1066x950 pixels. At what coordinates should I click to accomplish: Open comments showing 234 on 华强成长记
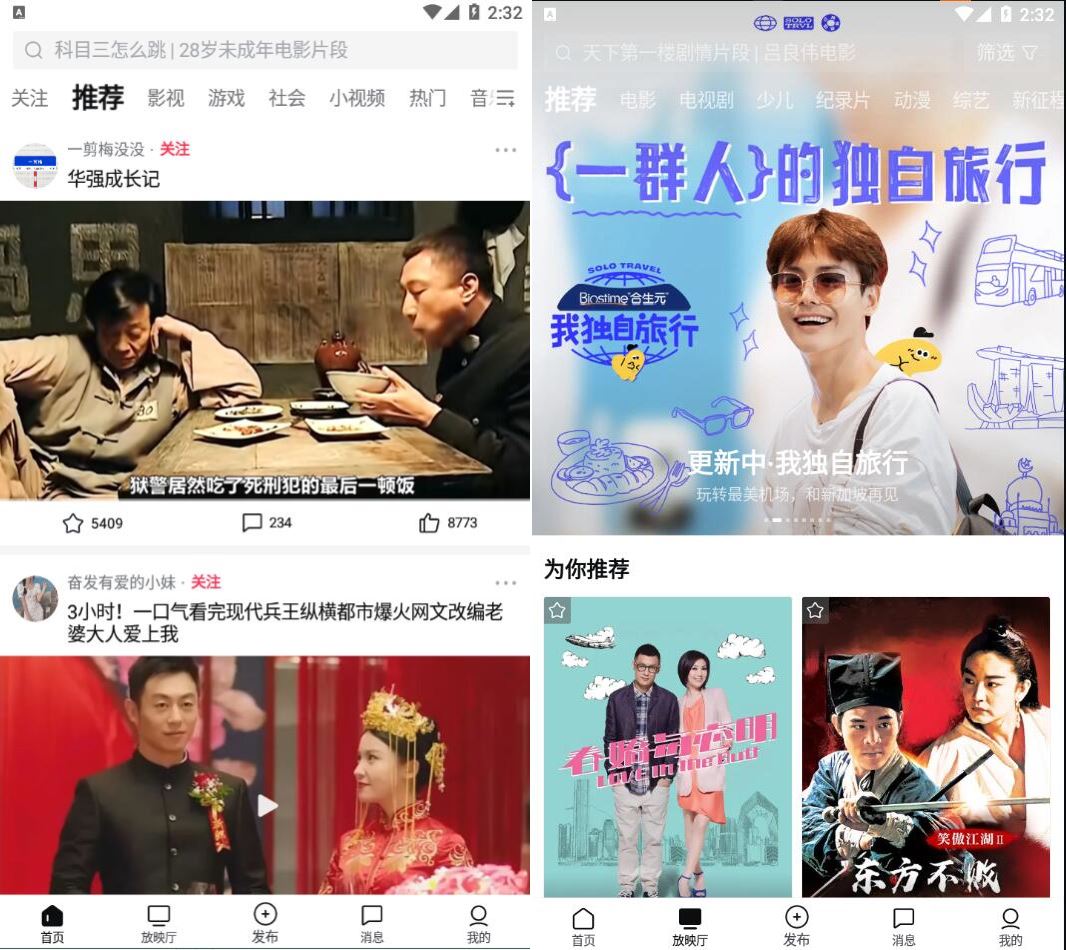[252, 523]
